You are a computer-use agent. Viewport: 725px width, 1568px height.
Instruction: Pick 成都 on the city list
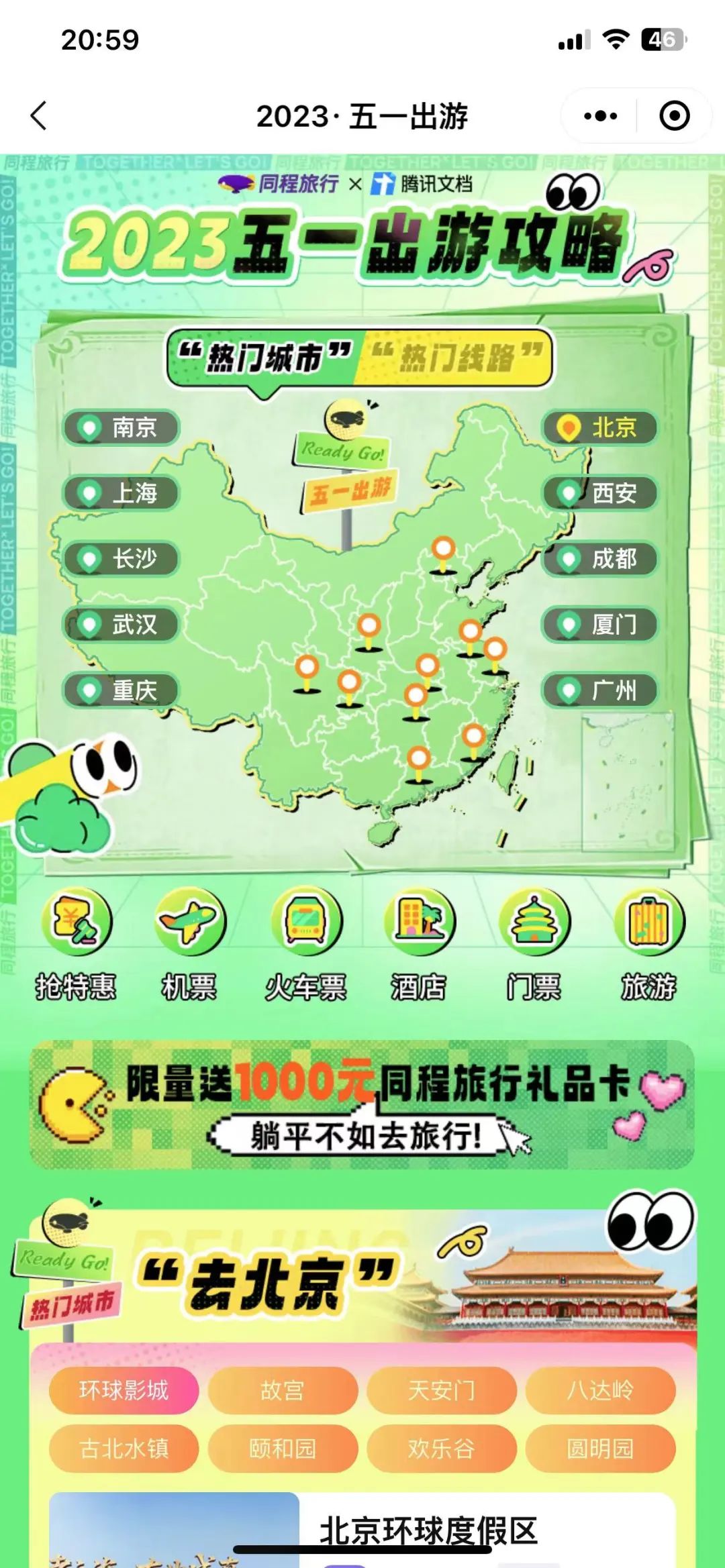click(x=599, y=559)
